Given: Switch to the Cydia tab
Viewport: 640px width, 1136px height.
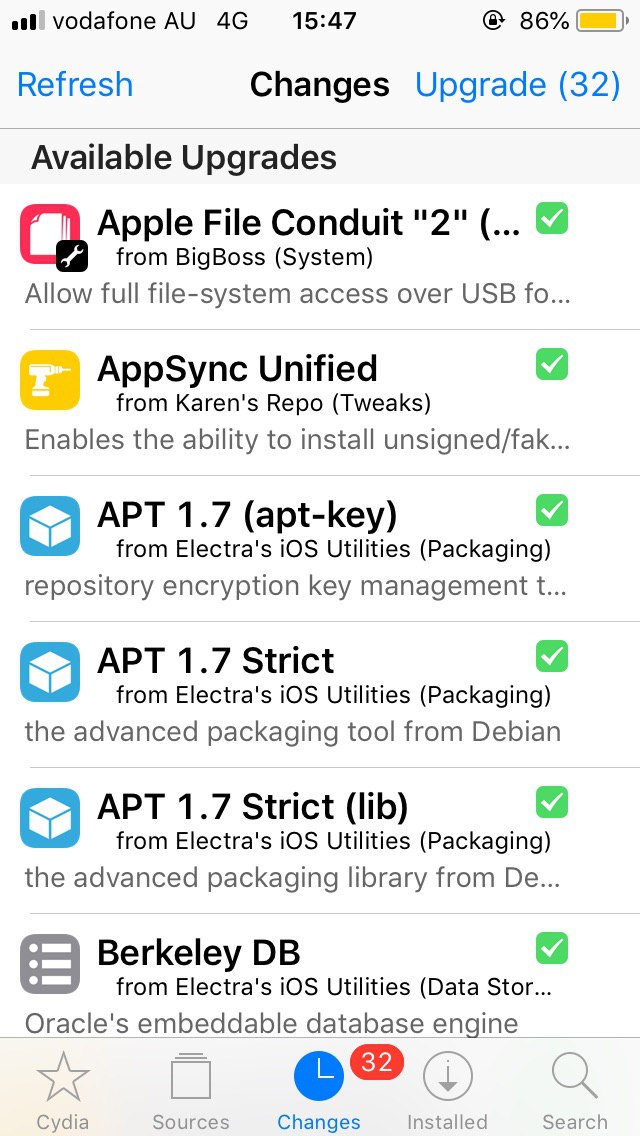Looking at the screenshot, I should pos(63,1090).
